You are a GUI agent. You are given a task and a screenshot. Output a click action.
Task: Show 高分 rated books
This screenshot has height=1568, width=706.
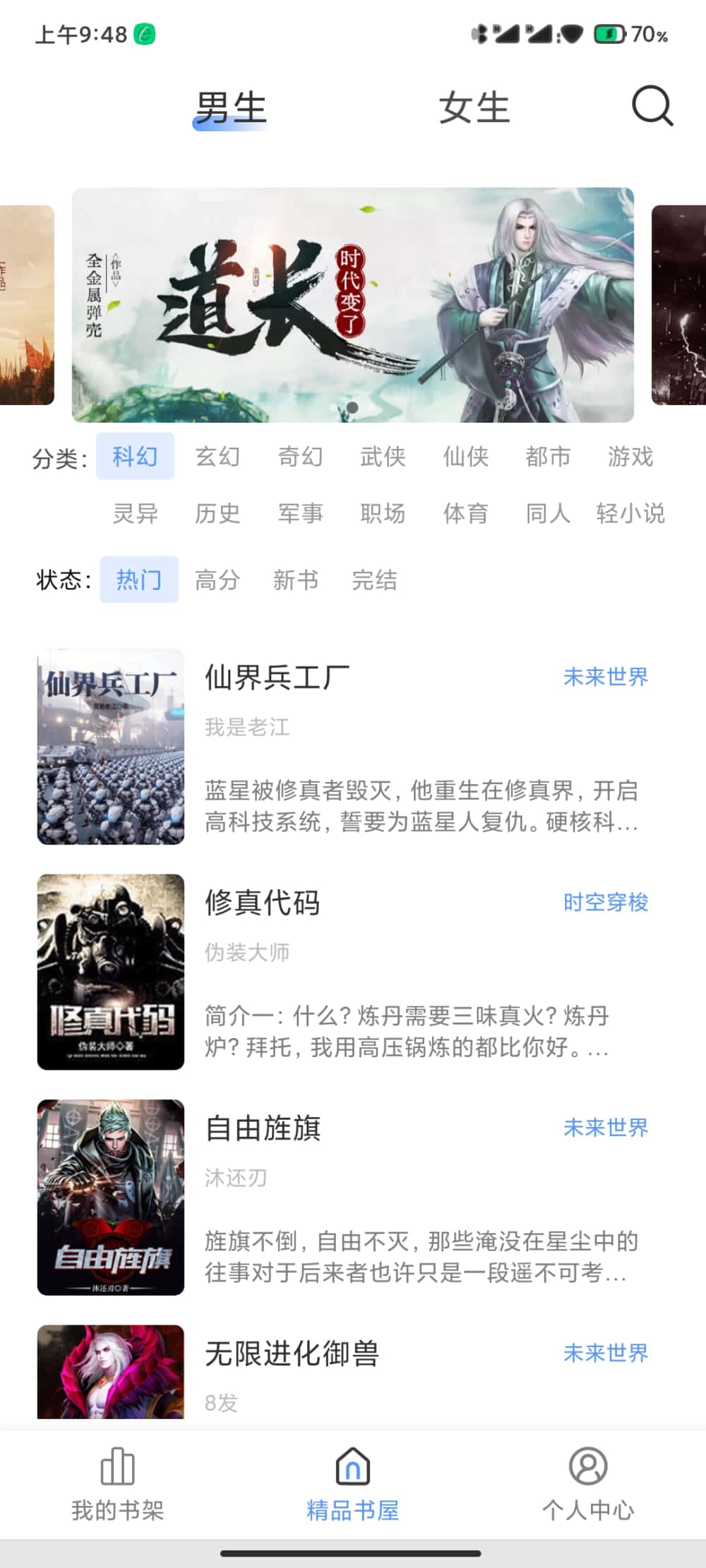(x=217, y=580)
